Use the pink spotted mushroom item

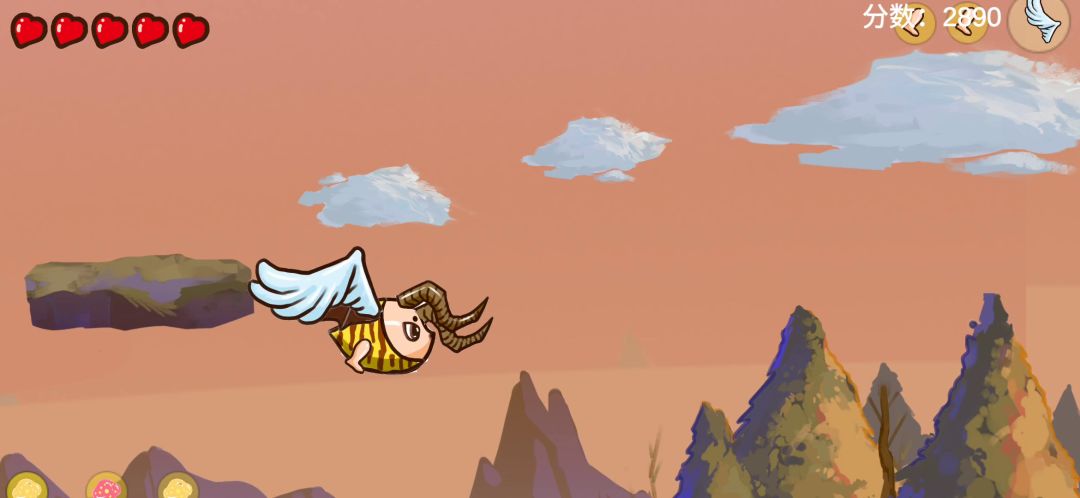pyautogui.click(x=106, y=487)
